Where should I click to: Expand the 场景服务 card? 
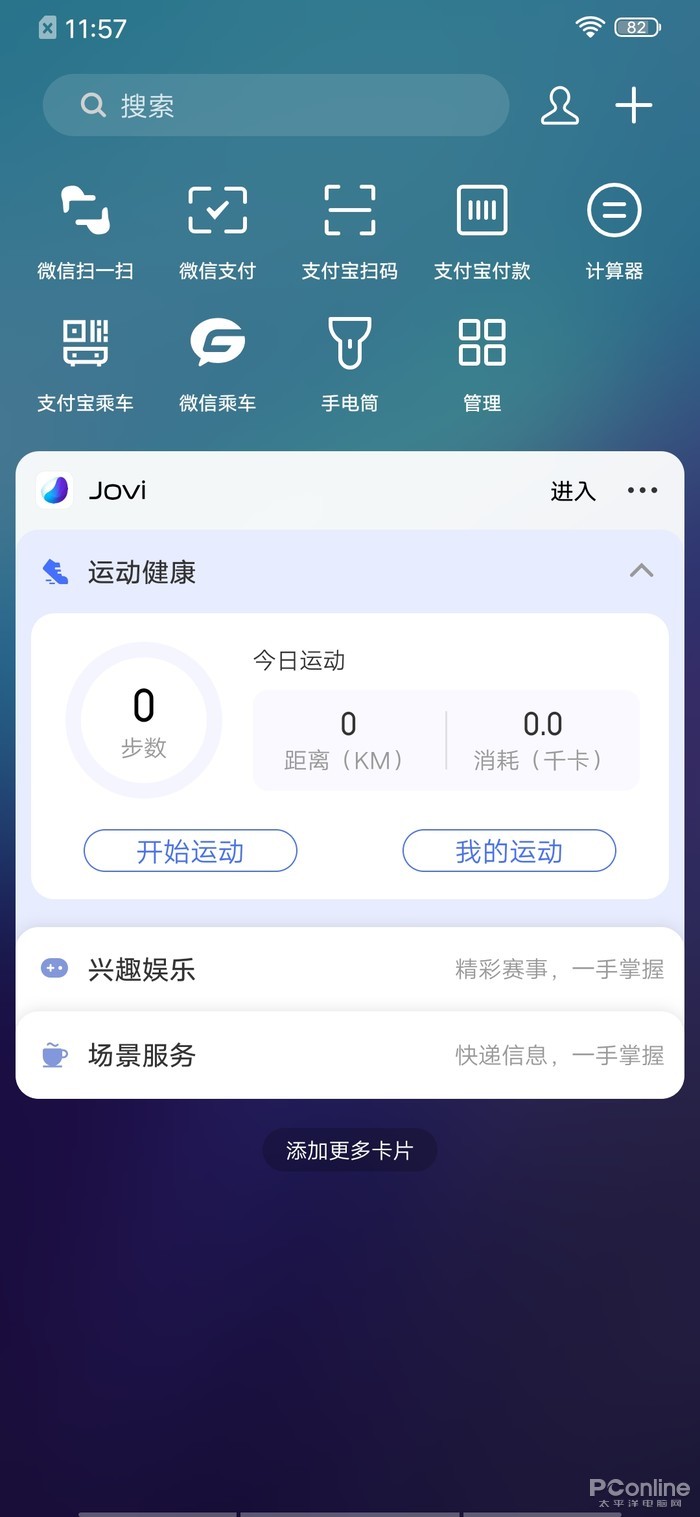(x=350, y=1055)
